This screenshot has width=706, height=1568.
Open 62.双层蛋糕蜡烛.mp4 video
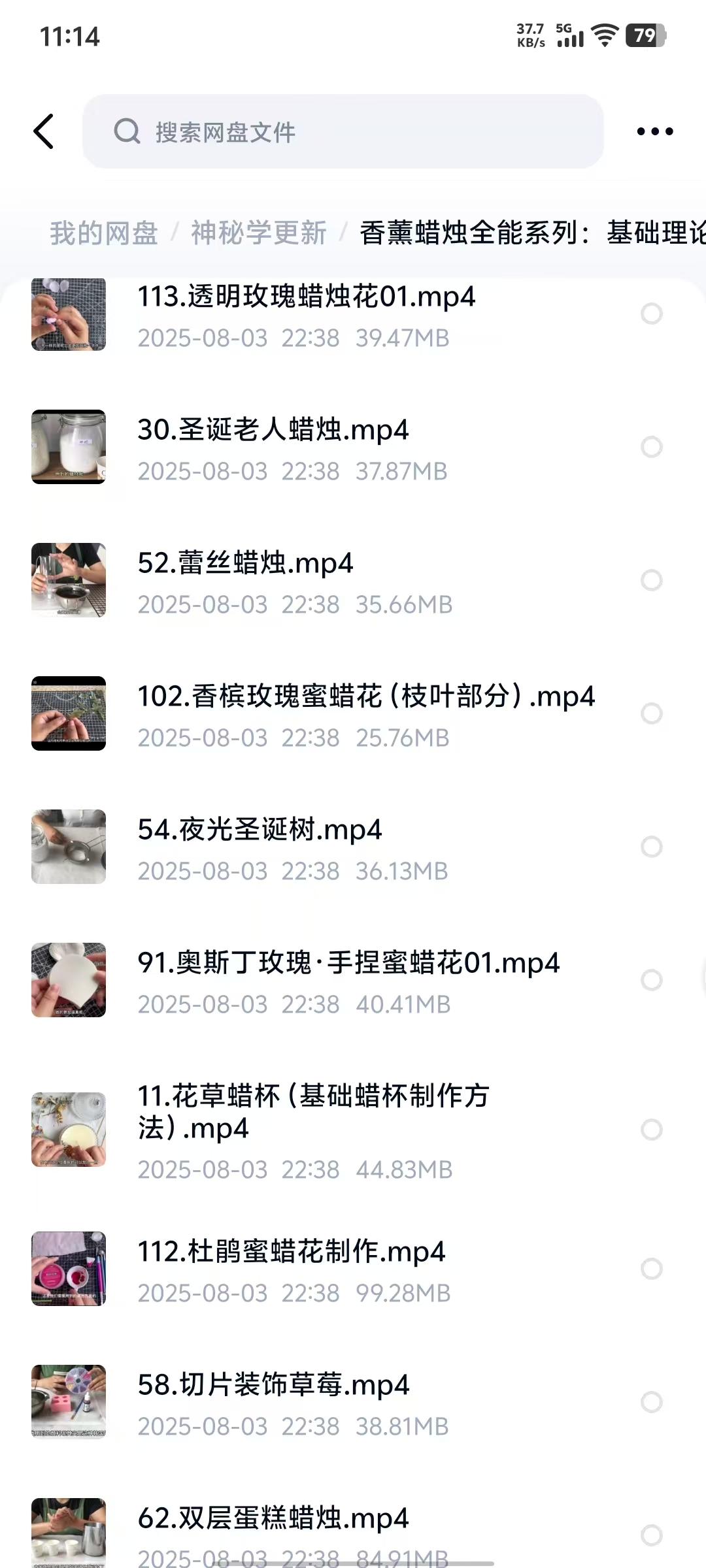273,1519
